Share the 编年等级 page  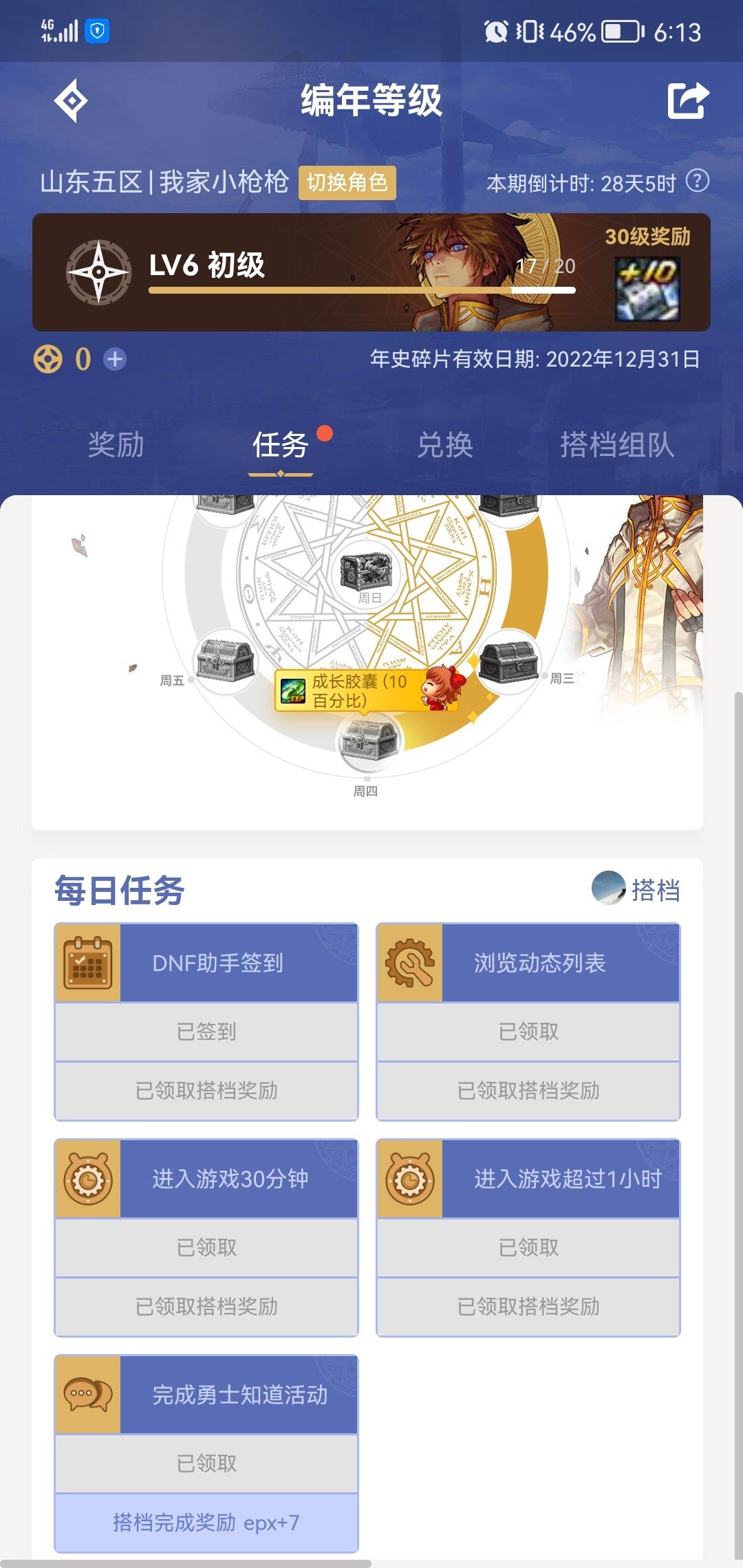687,101
